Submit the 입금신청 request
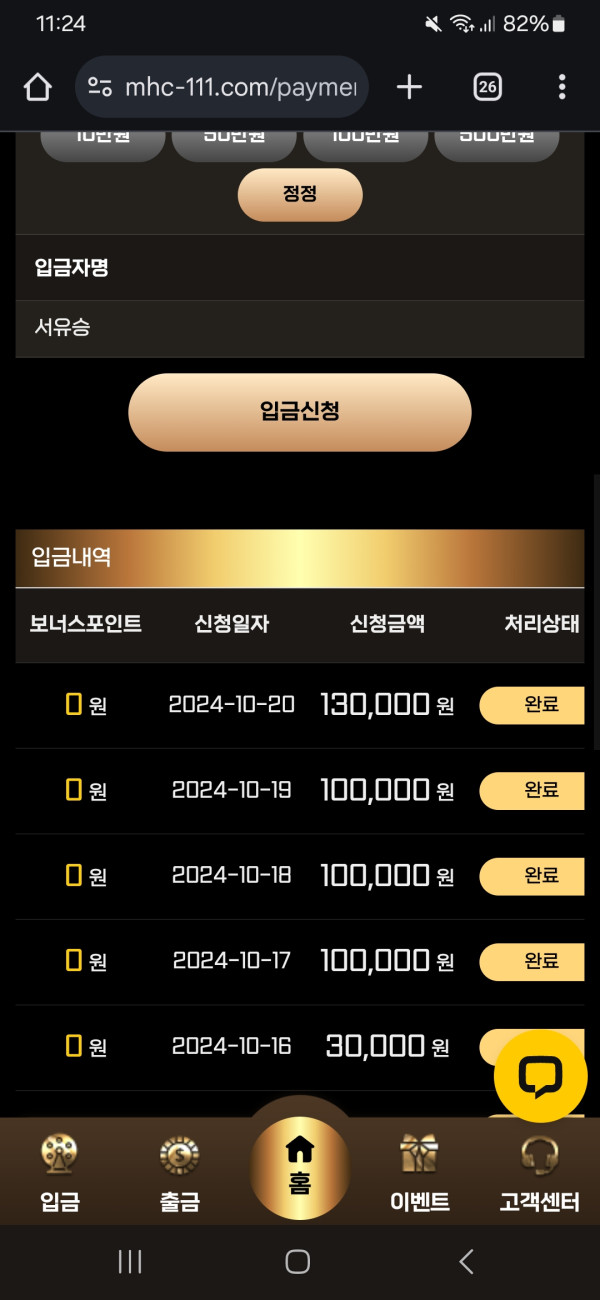Screen dimensions: 600x1300 (x=300, y=411)
